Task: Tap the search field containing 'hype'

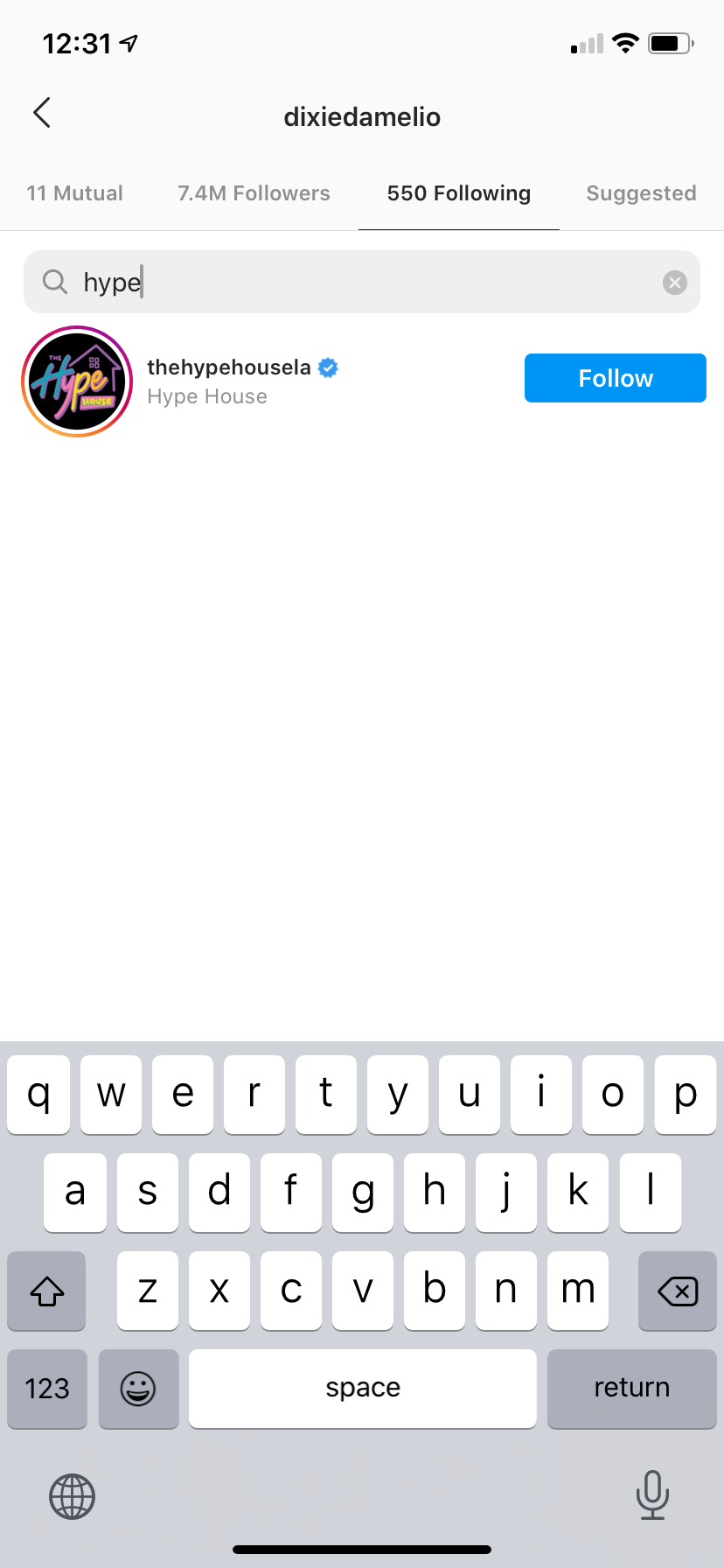Action: tap(350, 282)
